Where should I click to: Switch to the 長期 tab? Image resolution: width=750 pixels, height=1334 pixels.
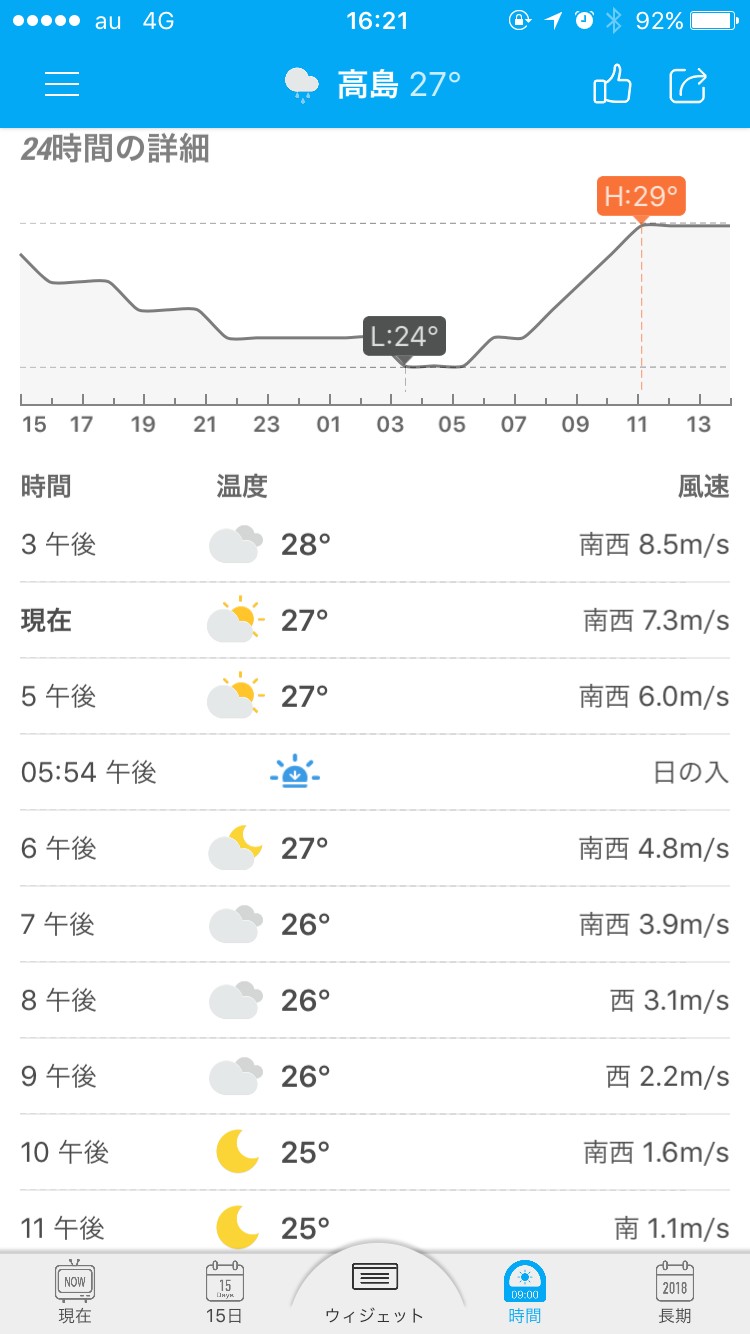[675, 1291]
